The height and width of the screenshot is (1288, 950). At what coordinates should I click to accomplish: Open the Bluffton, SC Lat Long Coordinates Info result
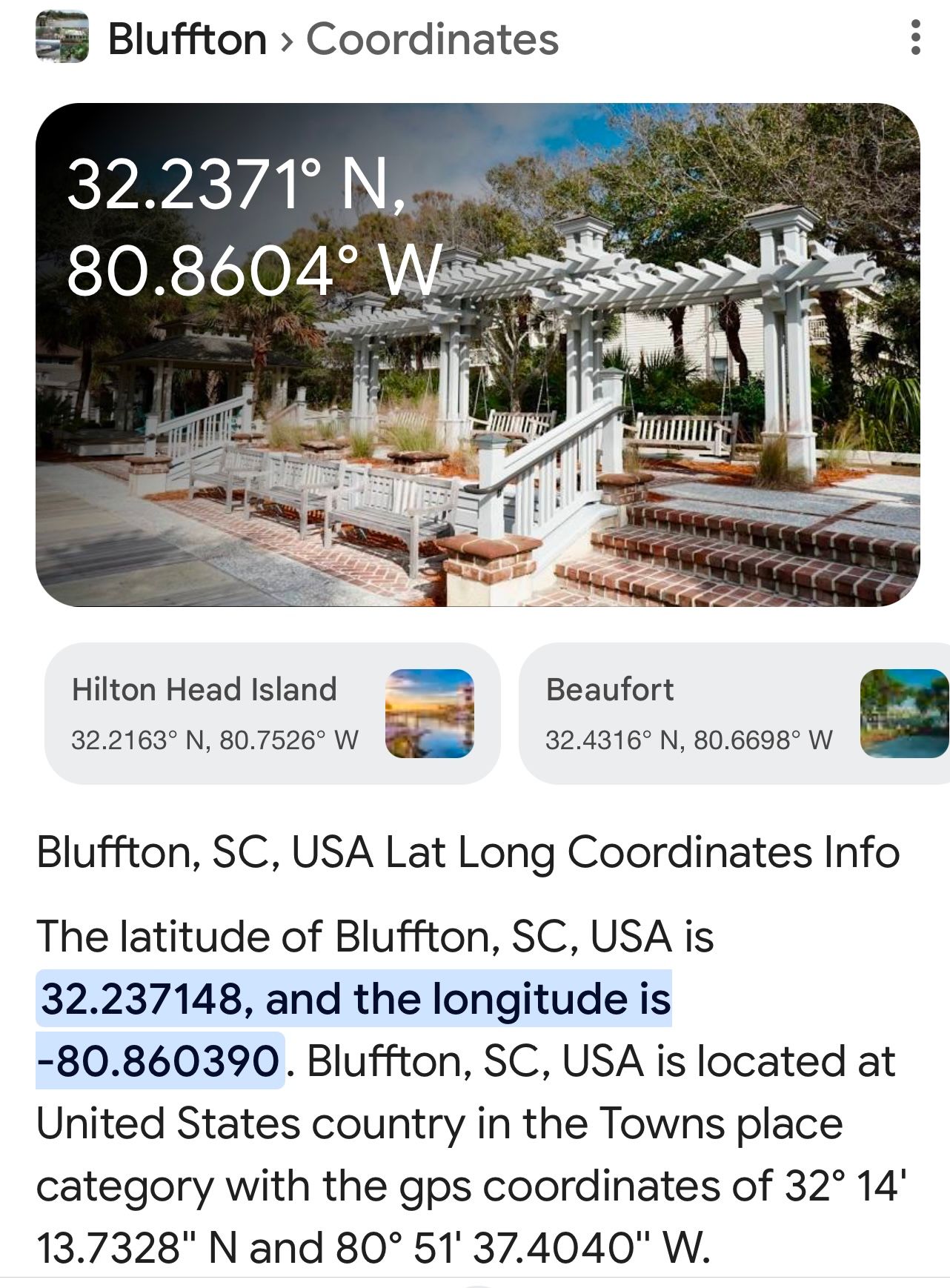468,852
